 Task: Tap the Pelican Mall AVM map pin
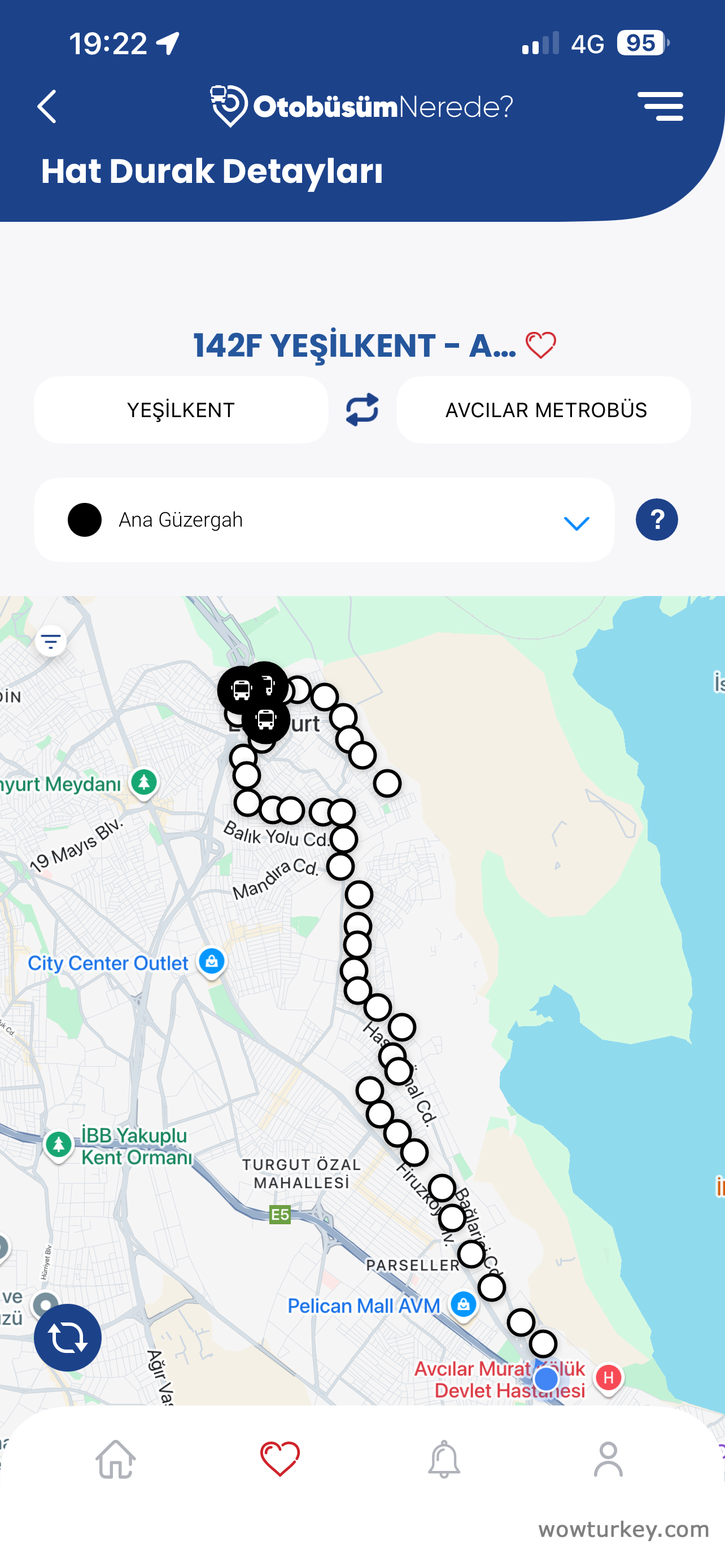pyautogui.click(x=463, y=1305)
